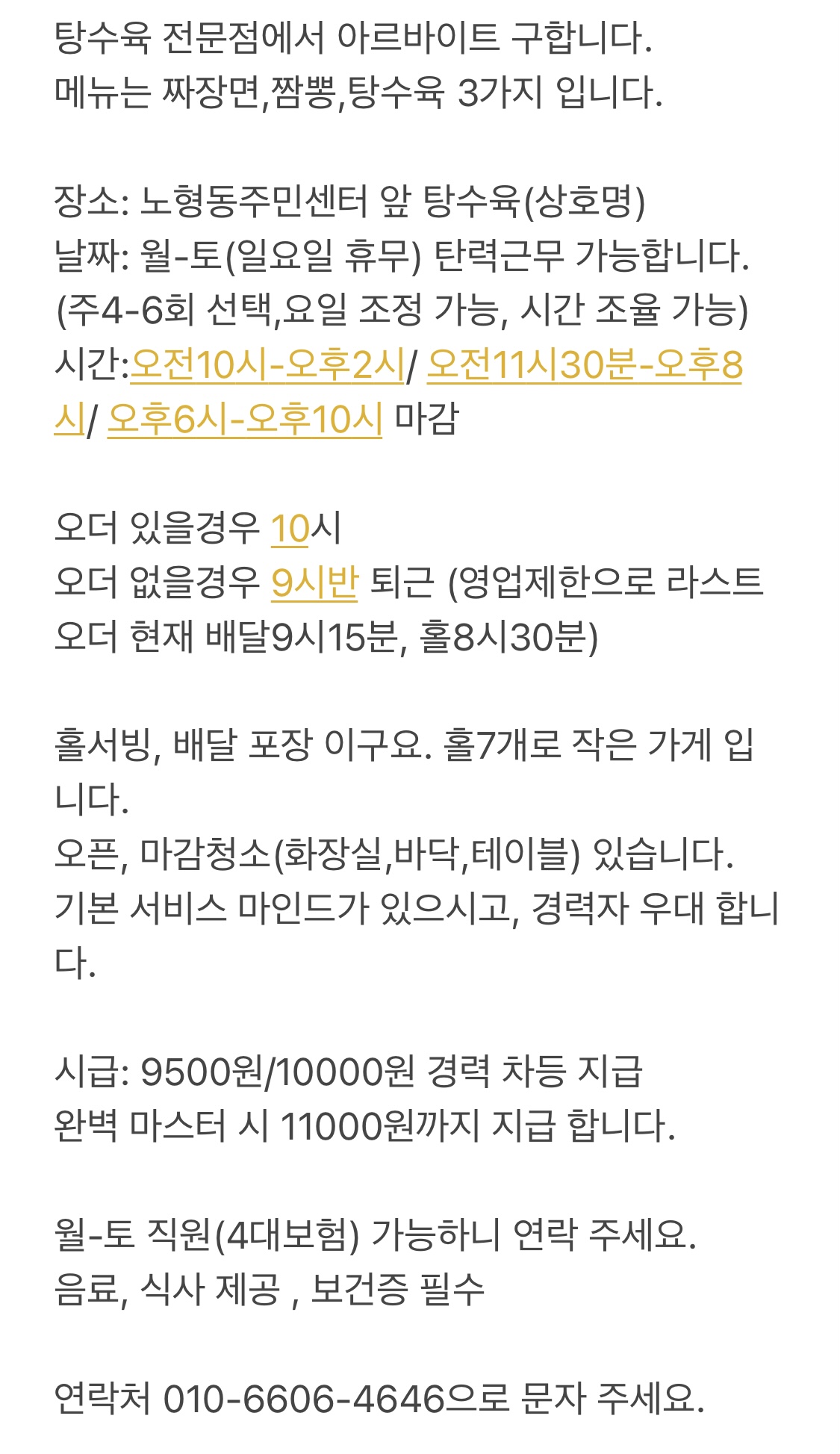840x1454 pixels.
Task: Select the 오후6시-오후10시 underlined time
Action: [x=245, y=419]
